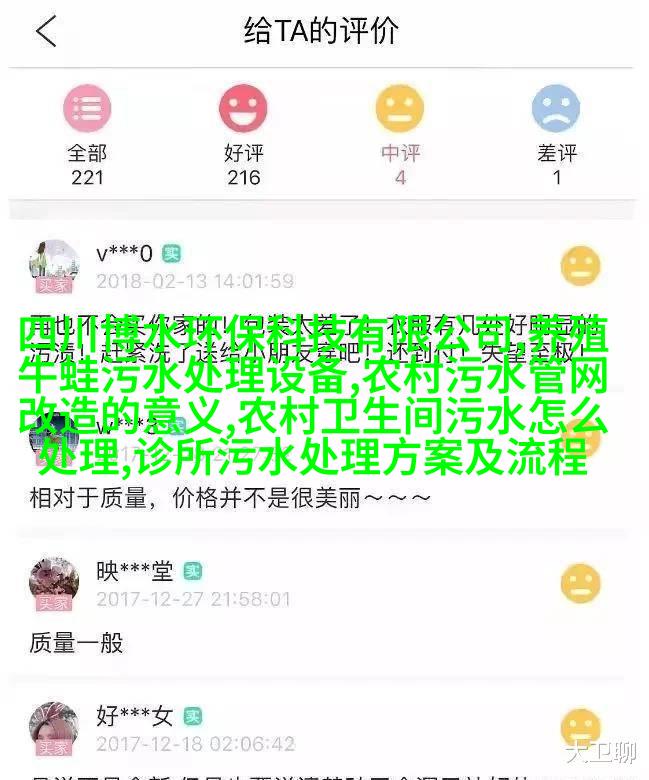Go back from the reviews page

click(46, 32)
